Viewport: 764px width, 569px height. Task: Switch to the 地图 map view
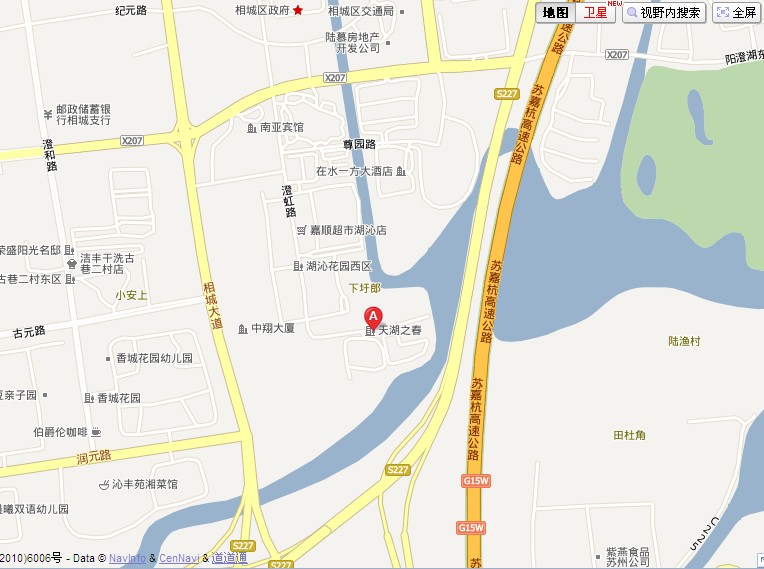pyautogui.click(x=556, y=13)
